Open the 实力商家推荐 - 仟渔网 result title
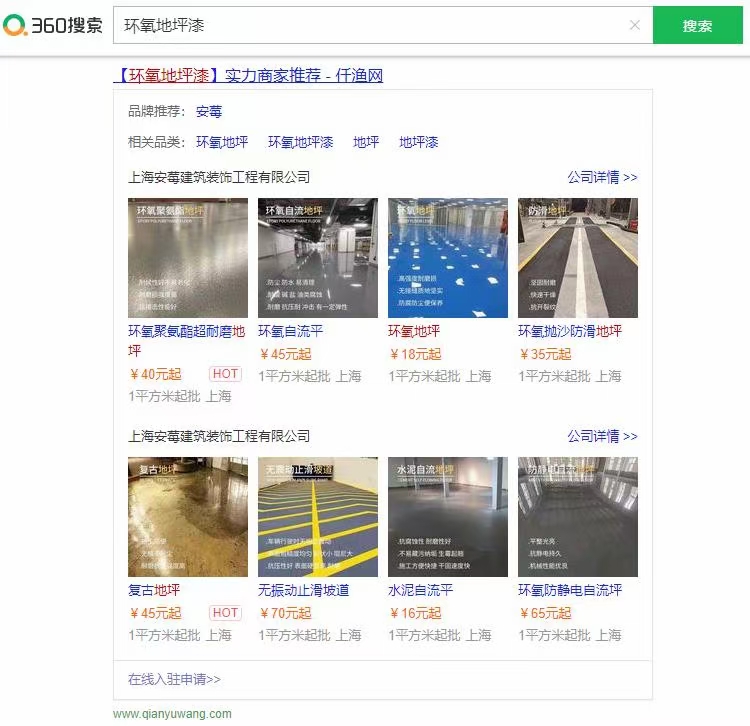Screen dimensions: 750x726 click(250, 75)
